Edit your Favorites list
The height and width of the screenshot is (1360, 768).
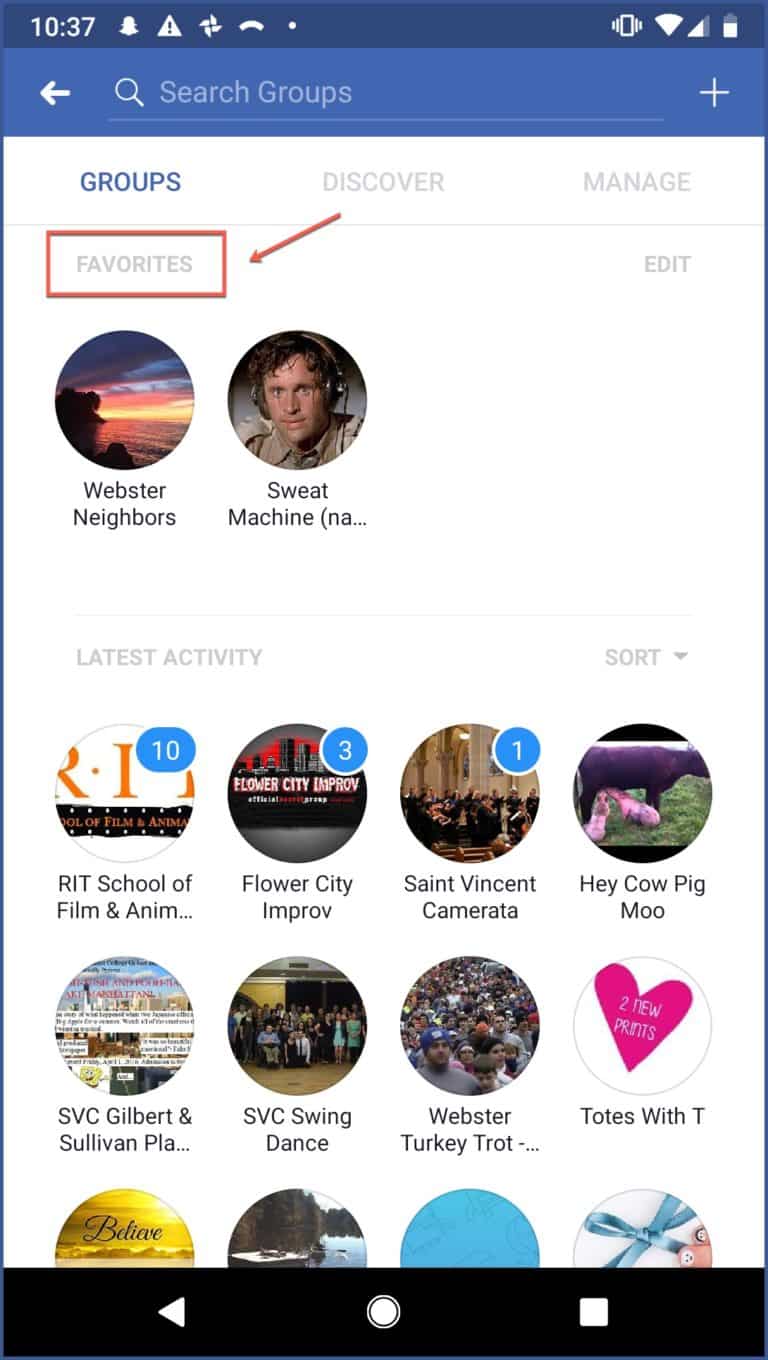tap(667, 264)
